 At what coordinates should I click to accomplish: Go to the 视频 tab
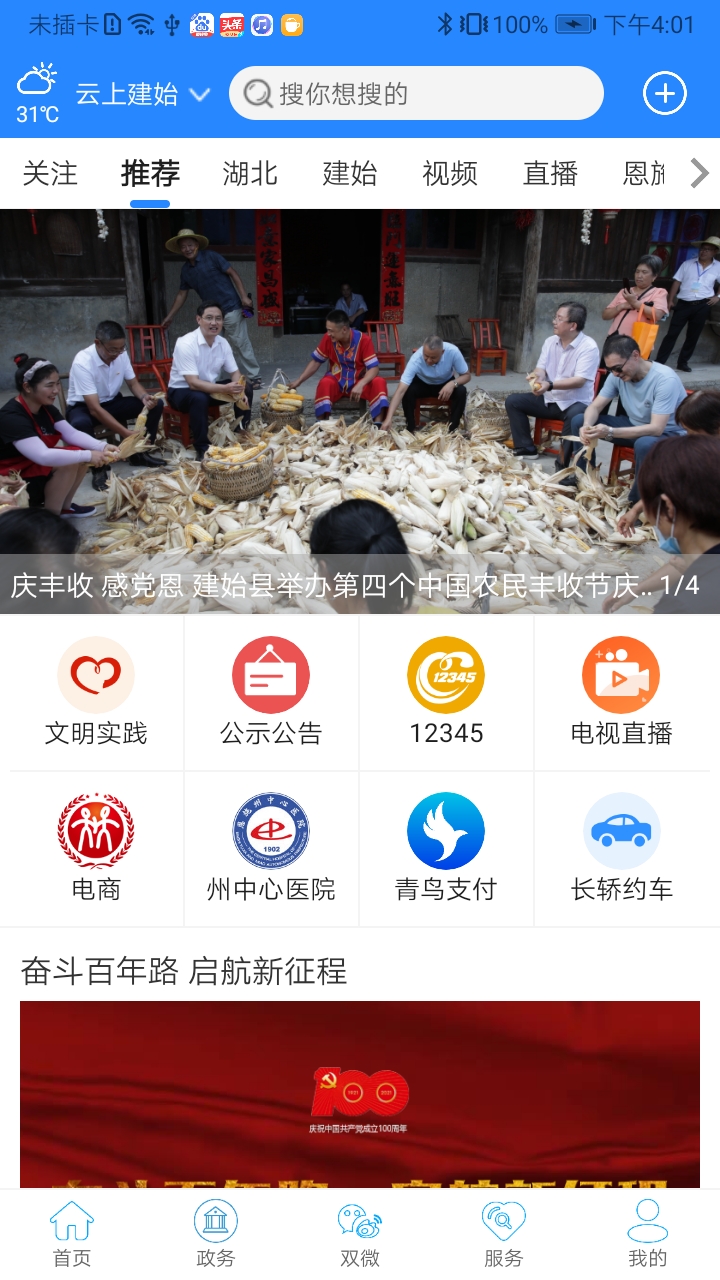450,174
